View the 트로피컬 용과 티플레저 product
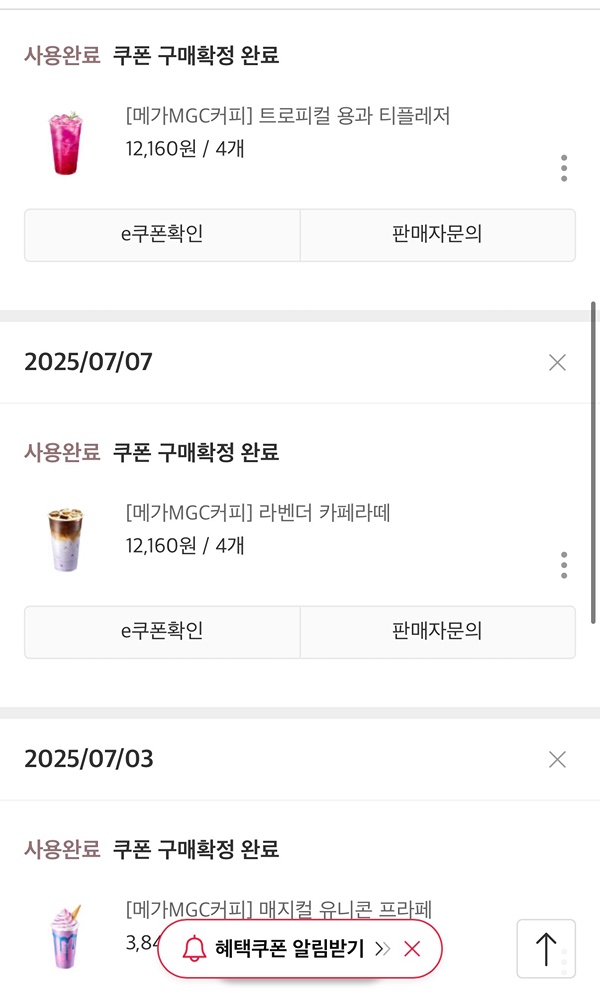600x991 pixels. pyautogui.click(x=288, y=116)
